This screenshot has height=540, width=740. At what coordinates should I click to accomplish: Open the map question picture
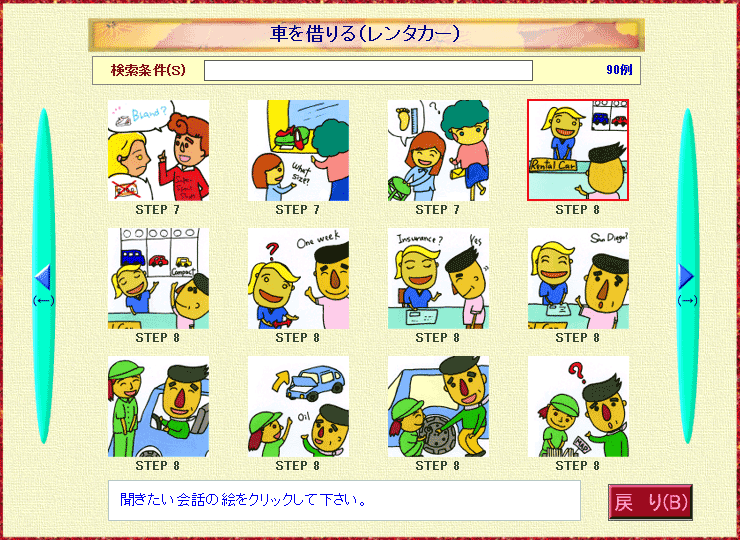pos(578,406)
